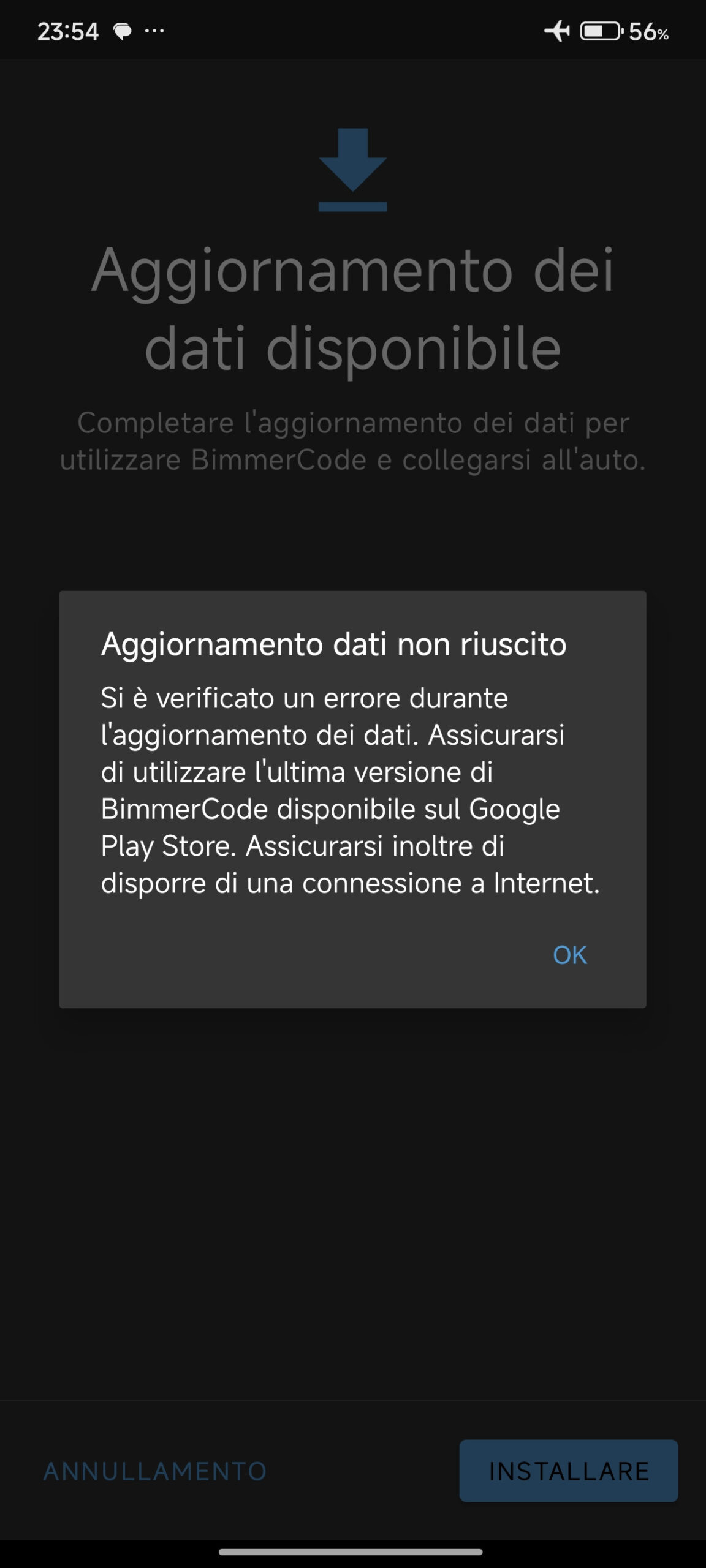This screenshot has width=706, height=1568.
Task: Cancel the update via ANNULLAMENTO
Action: (x=155, y=1471)
